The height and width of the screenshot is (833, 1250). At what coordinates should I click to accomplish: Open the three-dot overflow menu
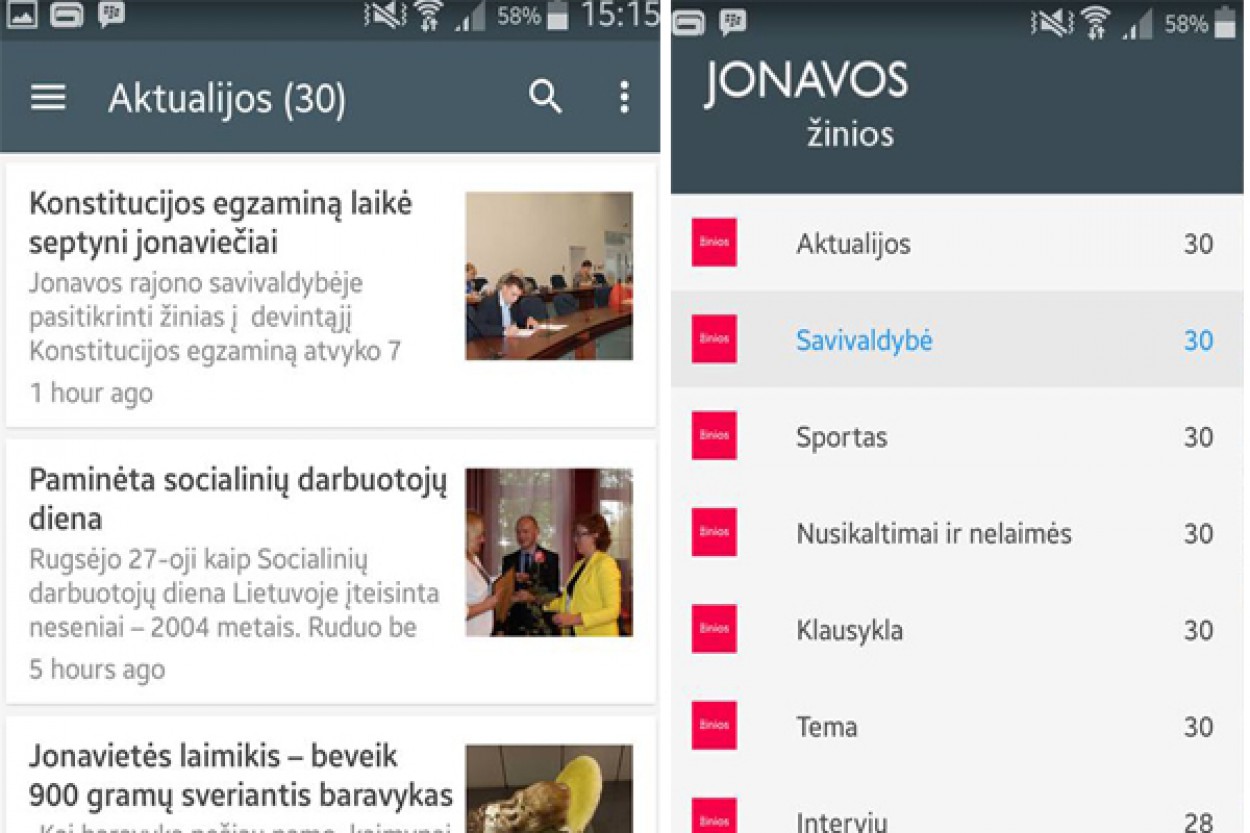click(624, 97)
